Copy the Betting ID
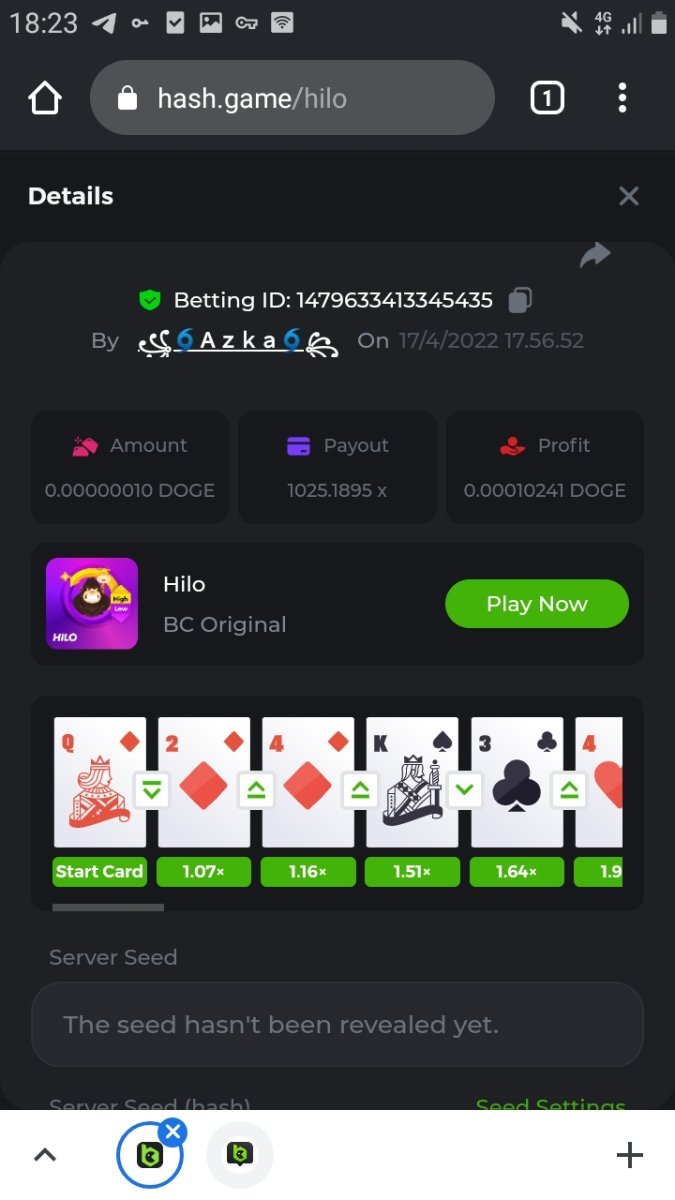The height and width of the screenshot is (1200, 675). 520,300
